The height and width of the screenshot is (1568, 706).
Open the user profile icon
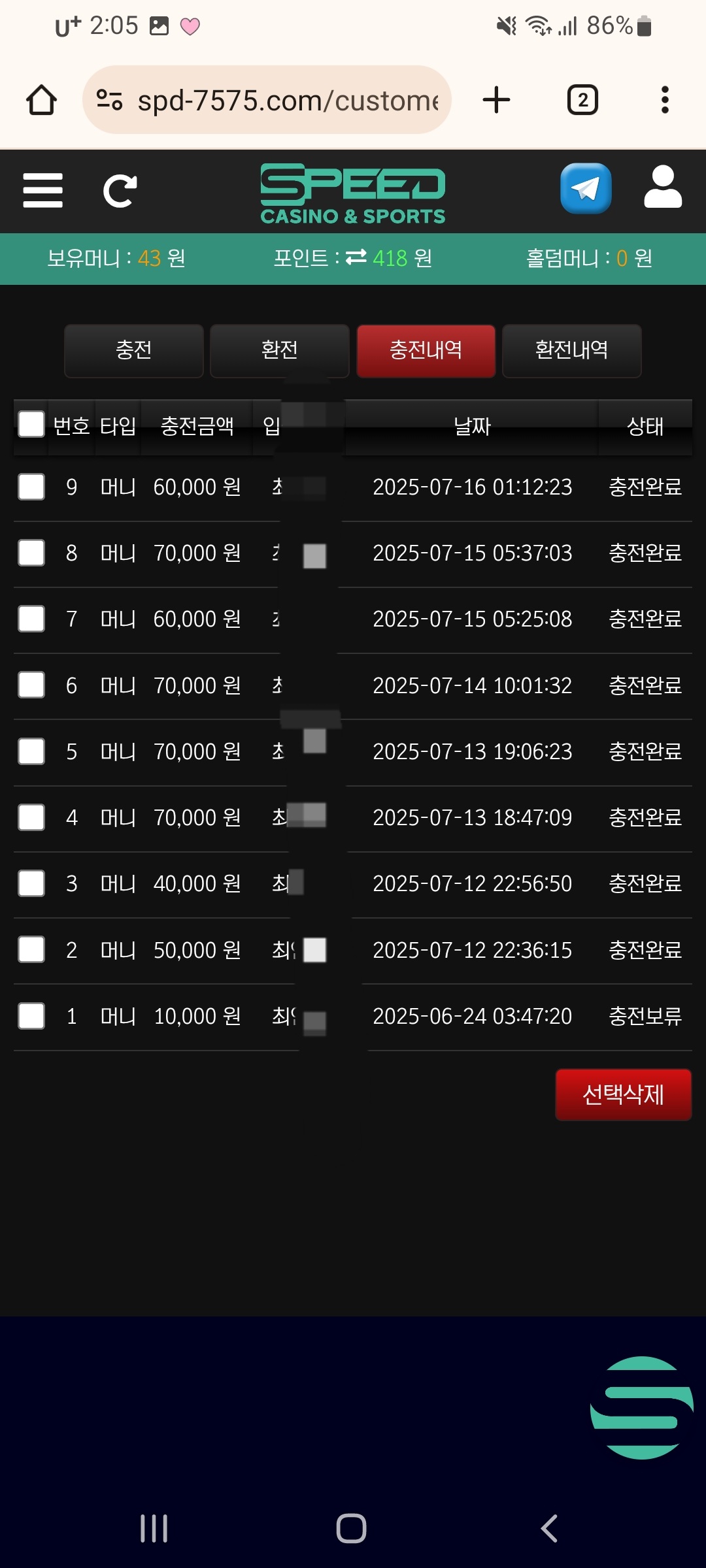click(663, 188)
